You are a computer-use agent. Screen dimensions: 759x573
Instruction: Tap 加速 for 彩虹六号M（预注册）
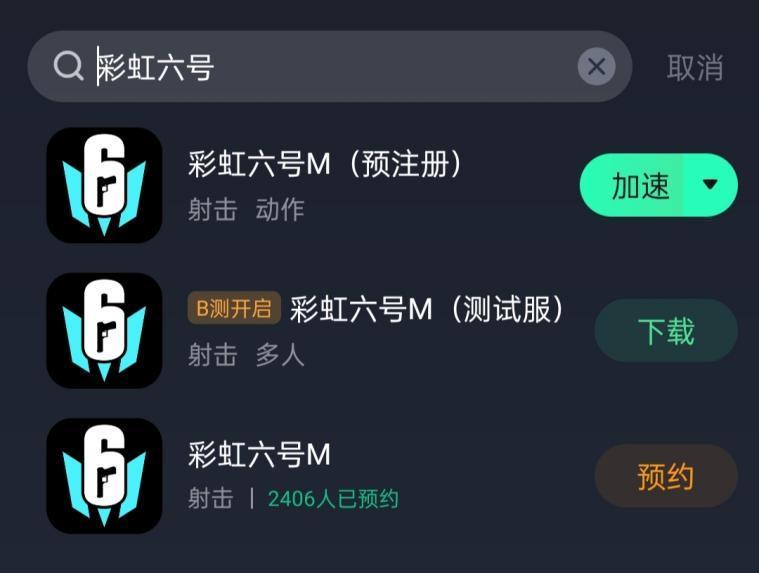click(x=640, y=185)
